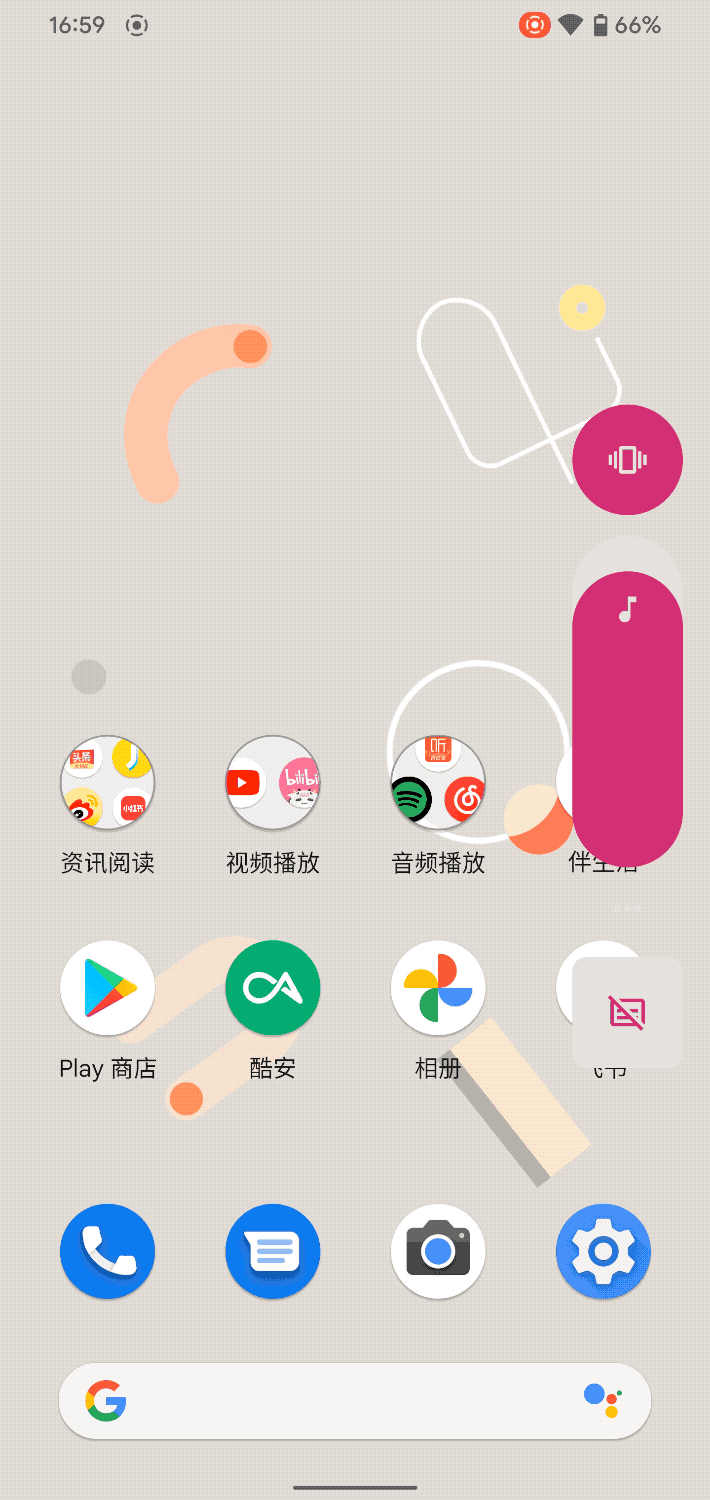Launch the Play 商店 app
The width and height of the screenshot is (710, 1500).
tap(107, 988)
